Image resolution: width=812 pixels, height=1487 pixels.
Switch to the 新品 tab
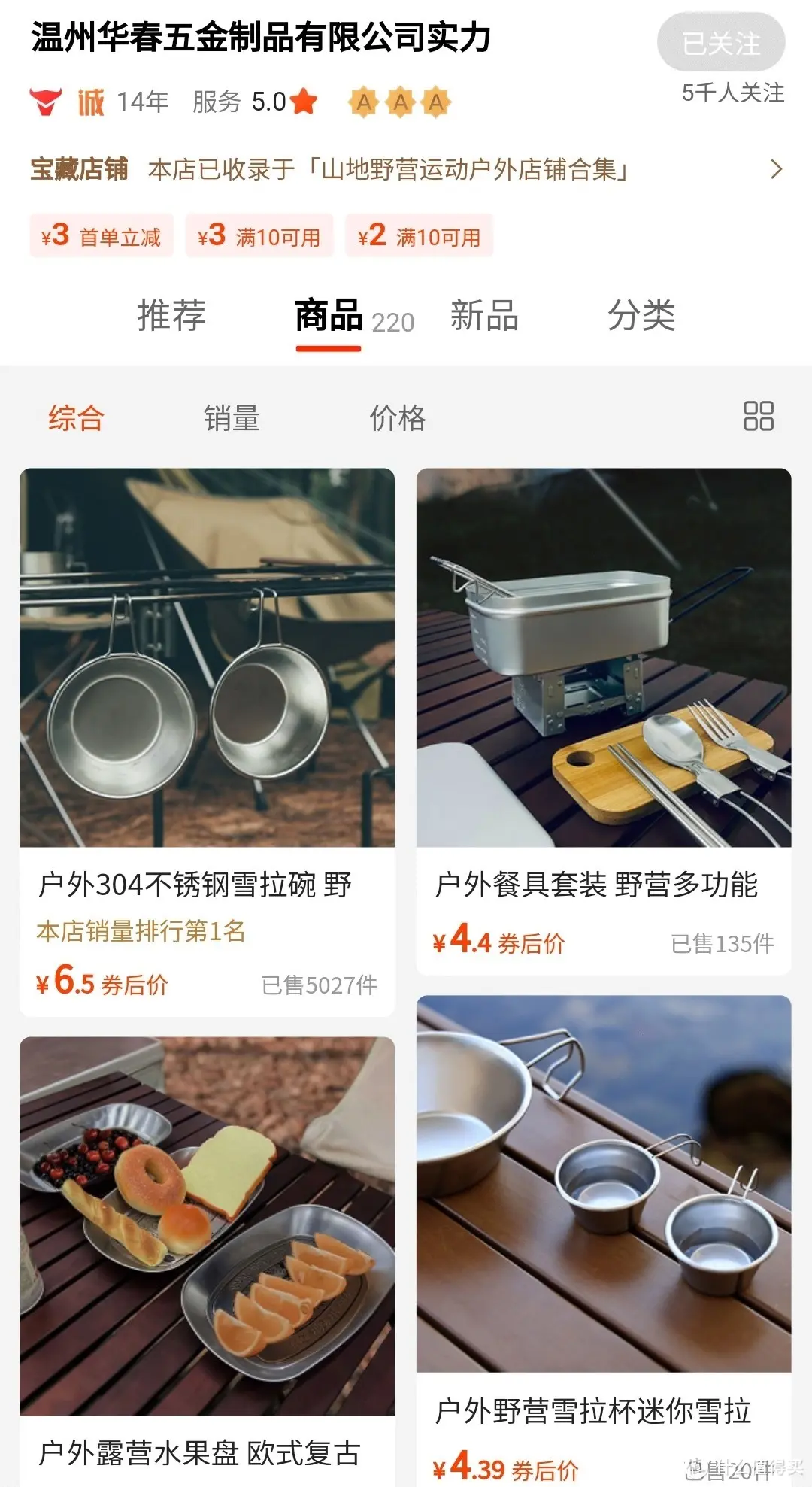(x=483, y=317)
